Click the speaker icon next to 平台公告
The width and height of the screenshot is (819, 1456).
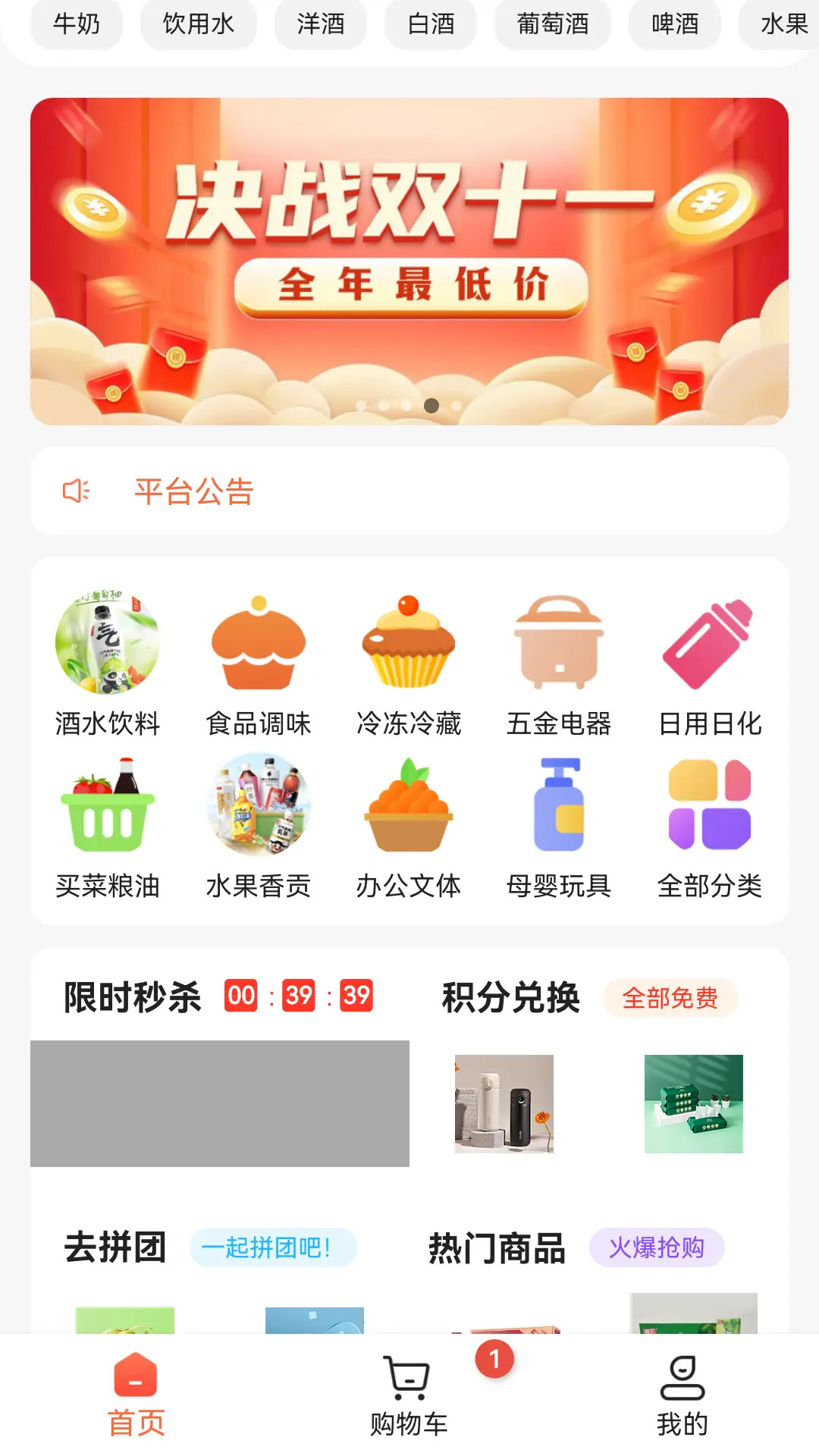point(77,491)
